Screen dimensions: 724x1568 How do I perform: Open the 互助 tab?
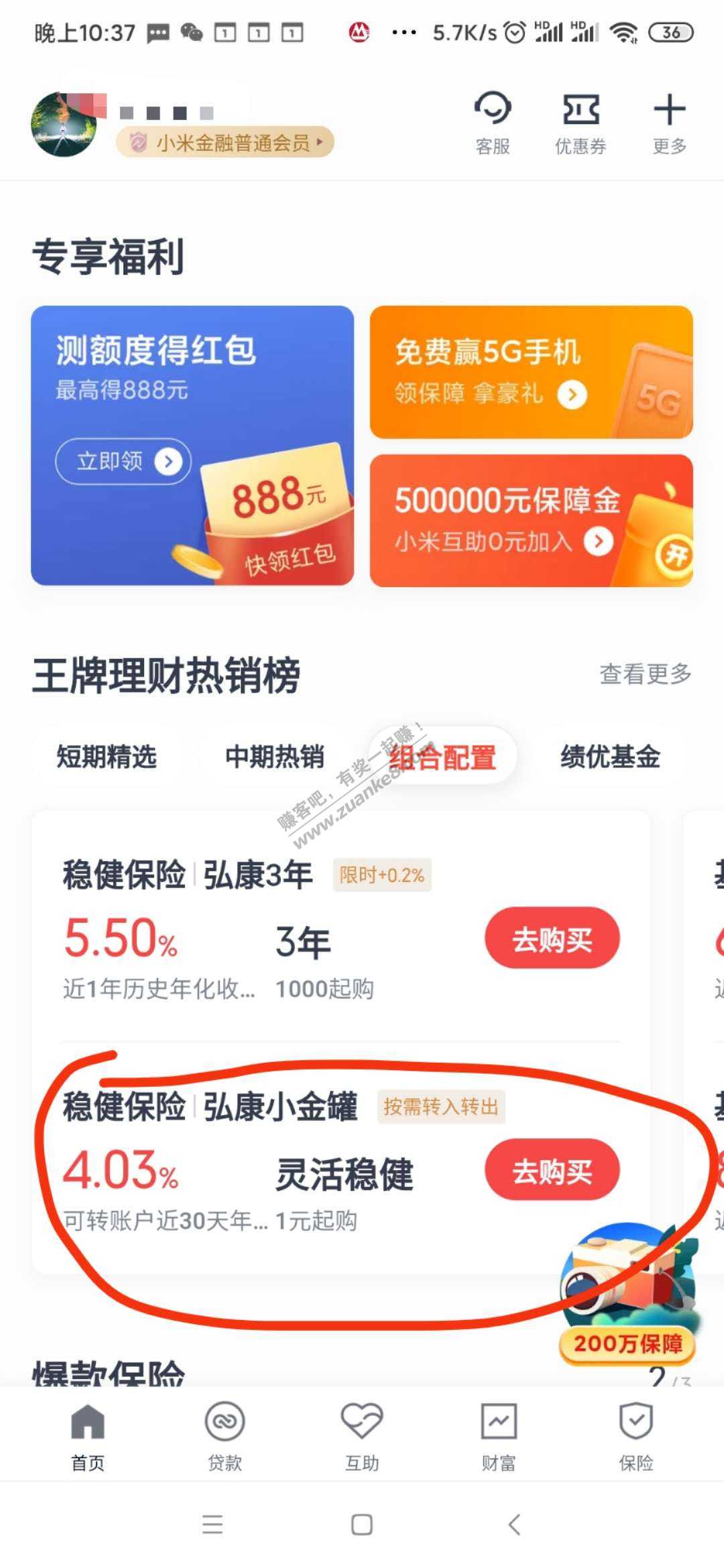362,1434
